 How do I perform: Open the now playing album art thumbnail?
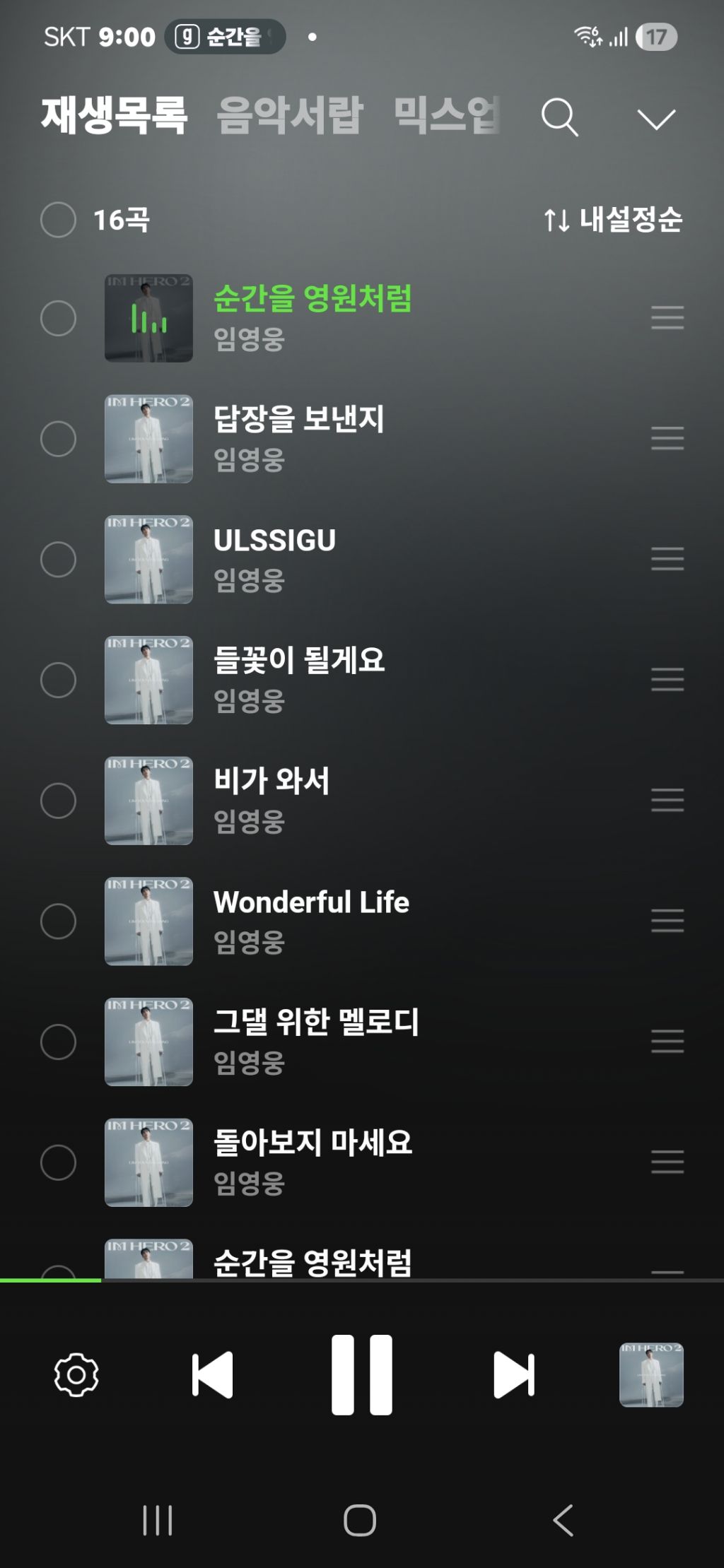(x=651, y=1375)
